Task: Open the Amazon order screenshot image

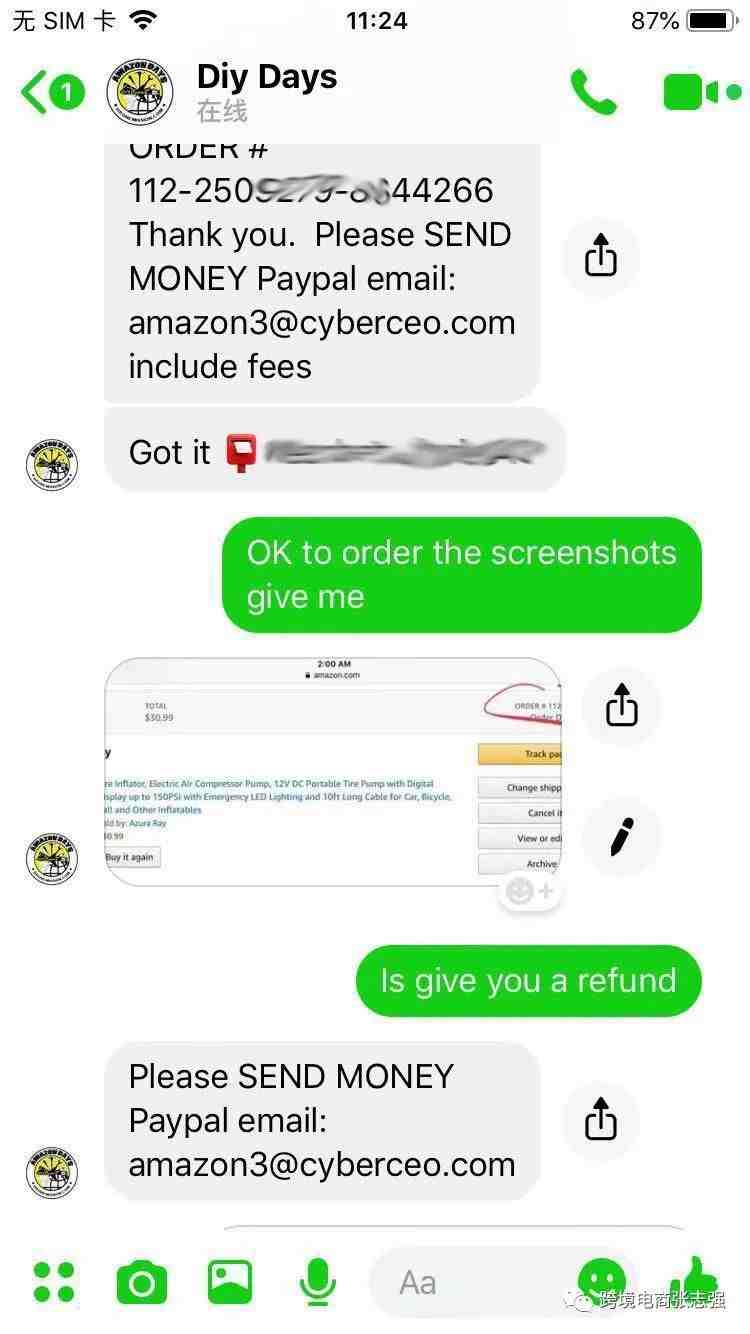Action: (x=332, y=771)
